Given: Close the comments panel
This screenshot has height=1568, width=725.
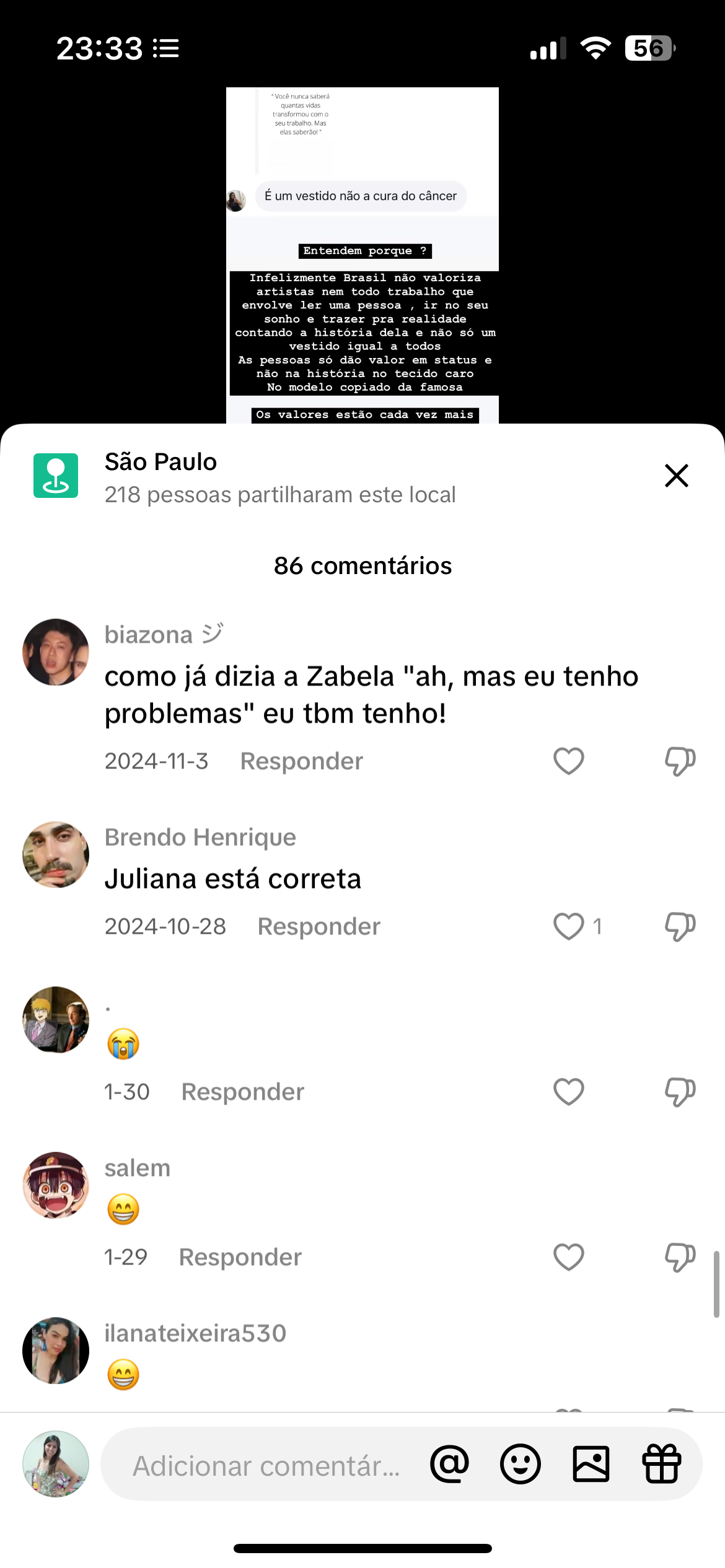Looking at the screenshot, I should 676,476.
